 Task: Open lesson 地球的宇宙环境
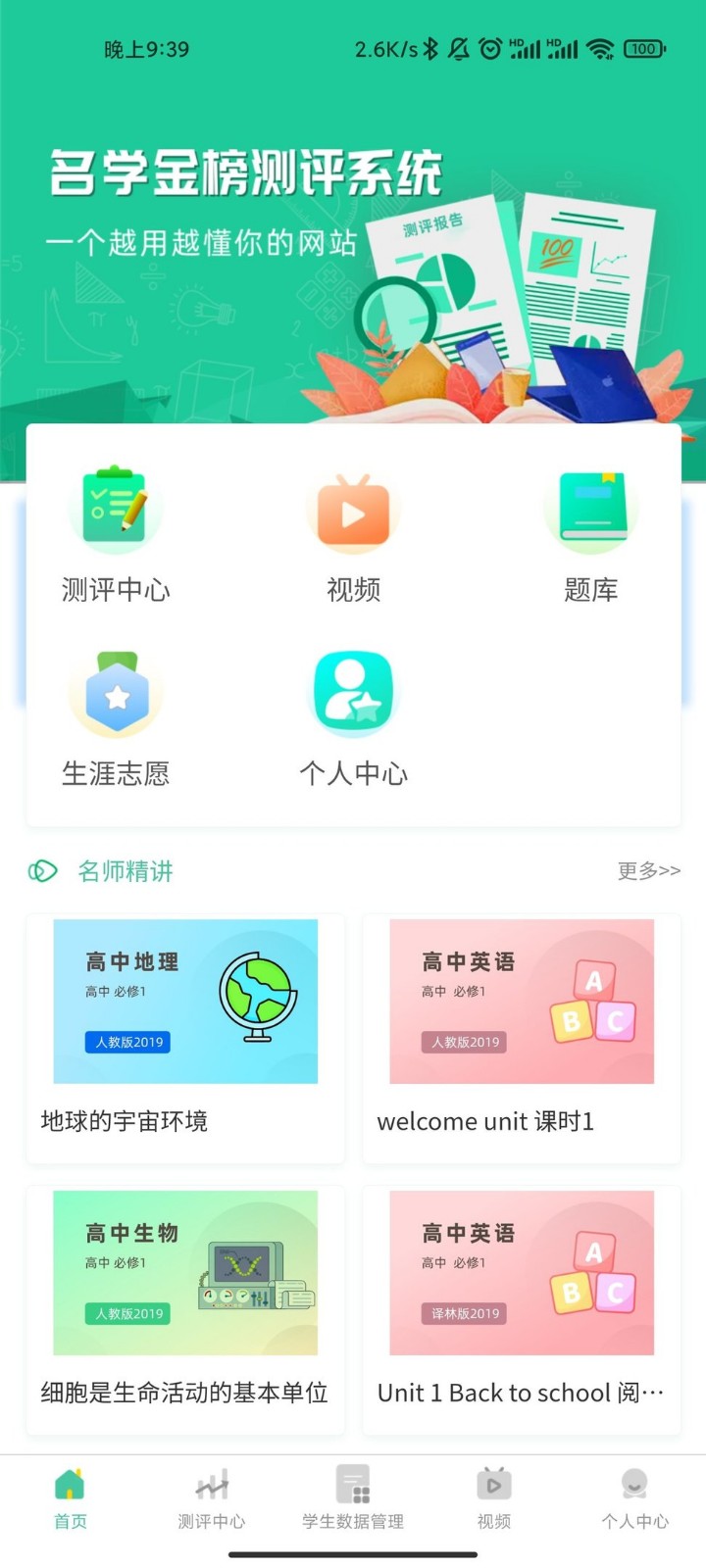(x=124, y=1121)
